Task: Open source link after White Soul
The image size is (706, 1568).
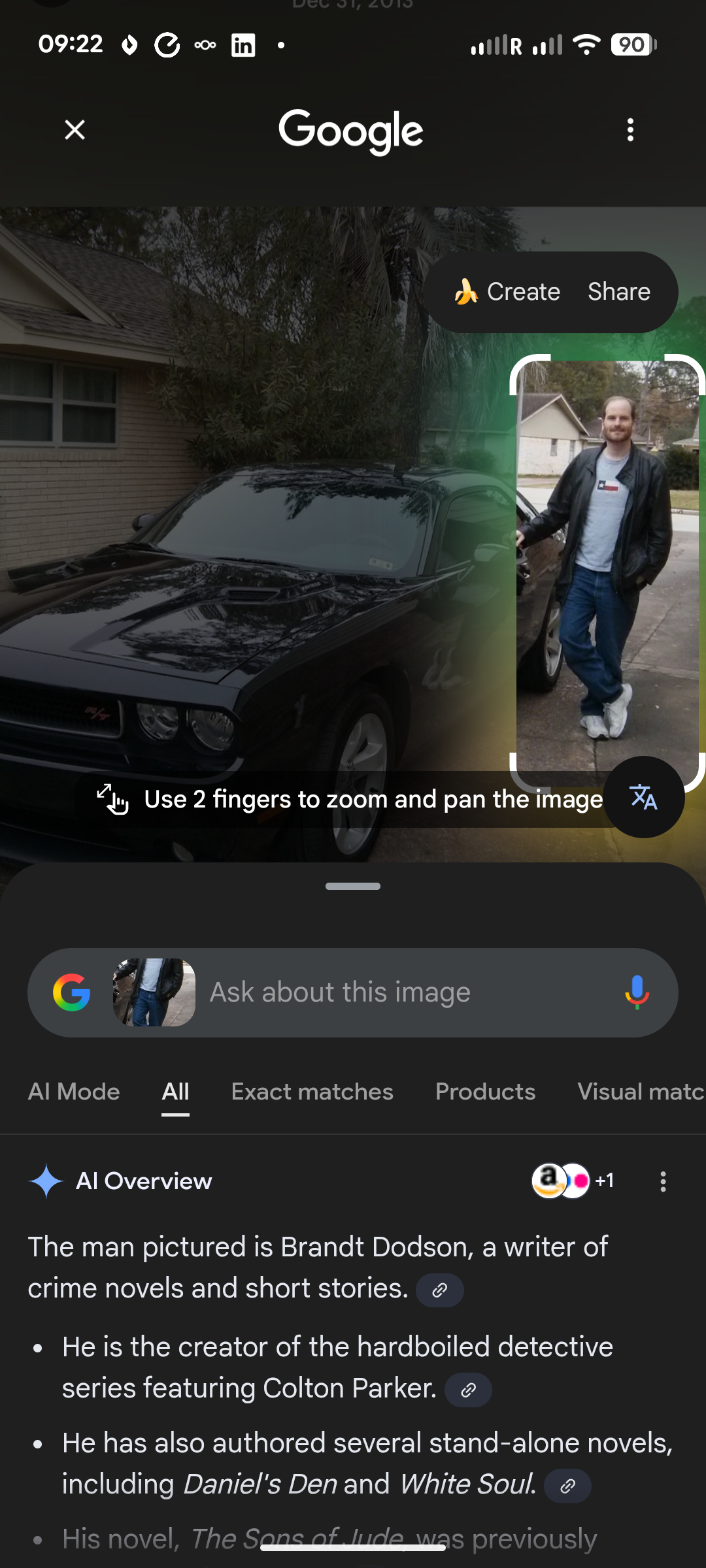Action: (x=567, y=1486)
